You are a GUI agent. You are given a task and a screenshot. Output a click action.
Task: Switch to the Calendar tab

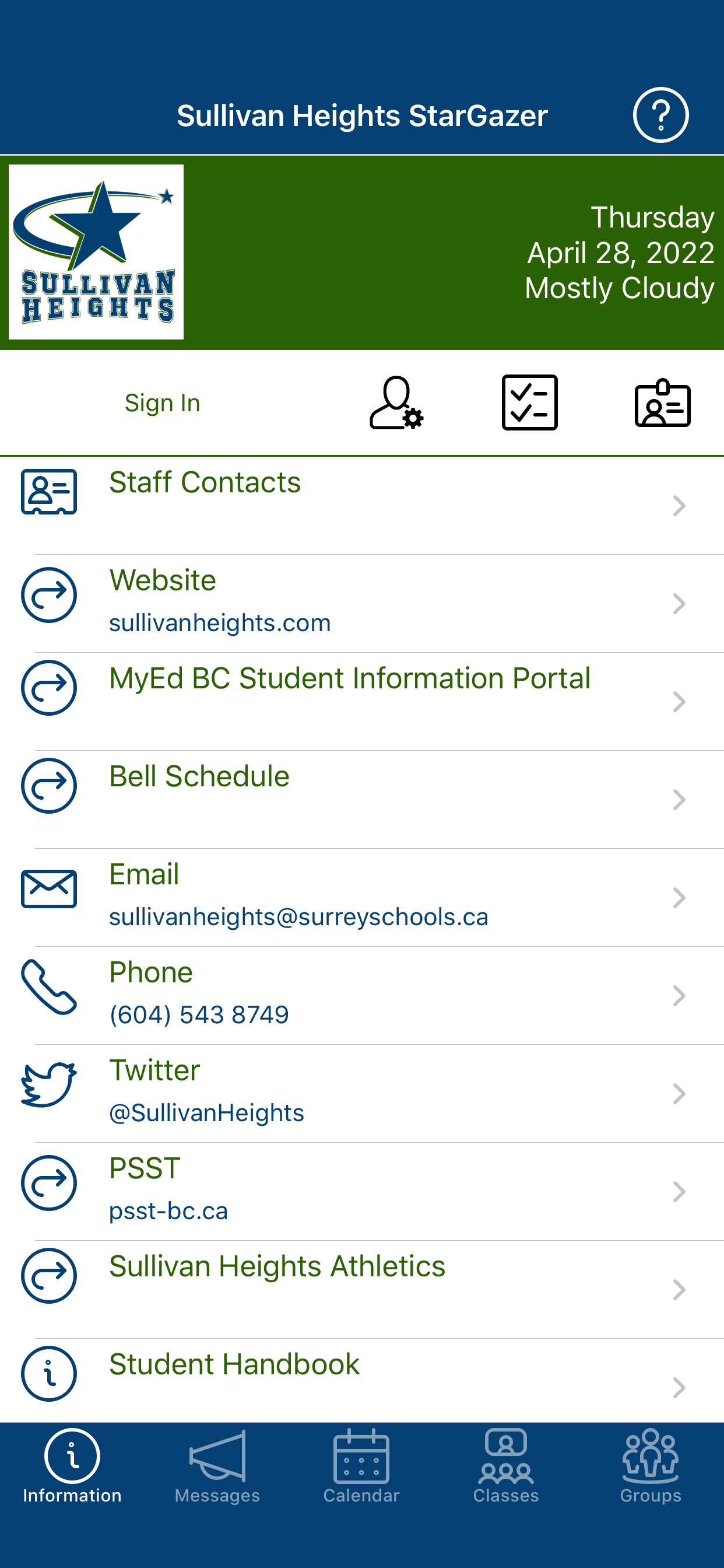361,1467
